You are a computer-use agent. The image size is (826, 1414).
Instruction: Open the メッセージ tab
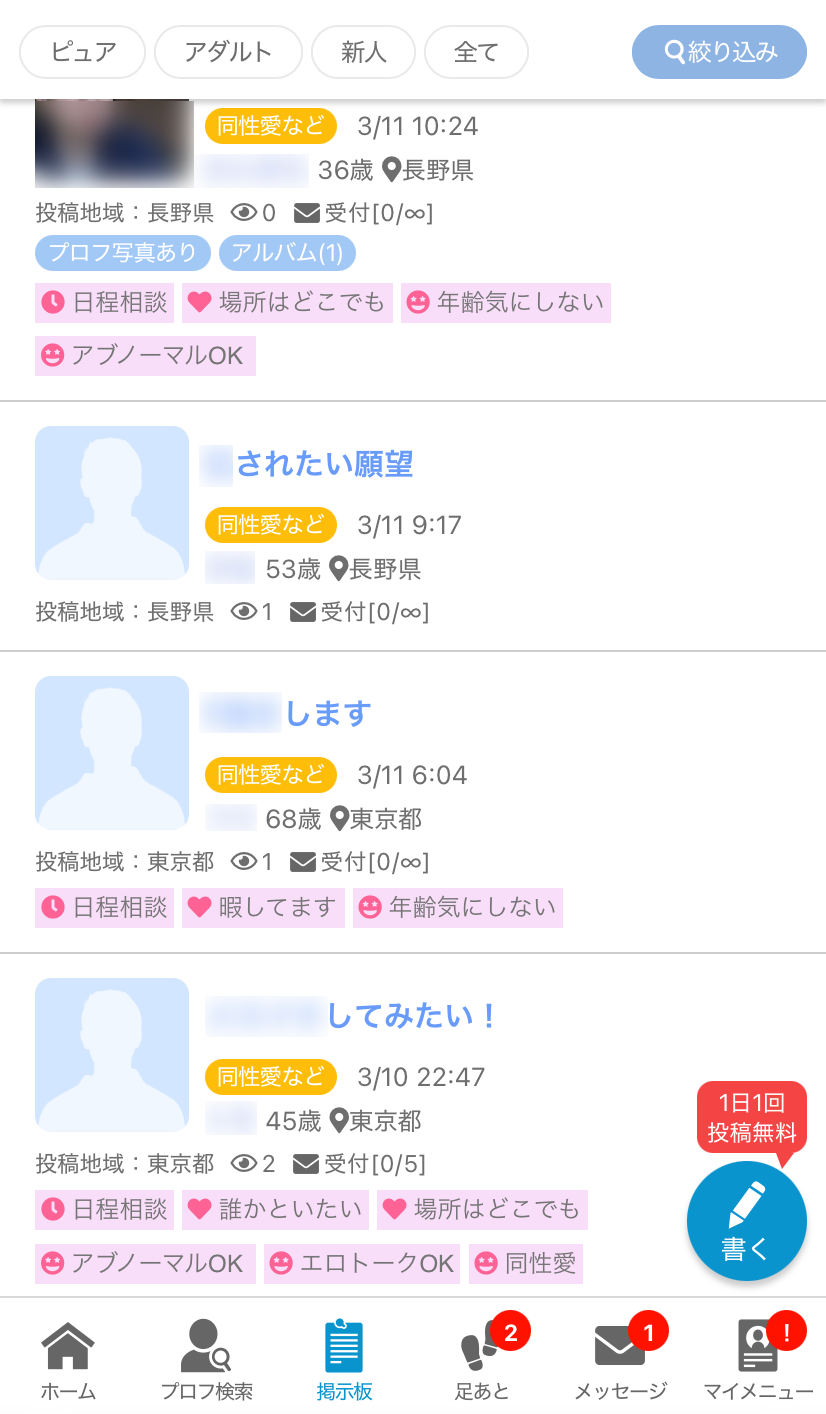coord(620,1359)
